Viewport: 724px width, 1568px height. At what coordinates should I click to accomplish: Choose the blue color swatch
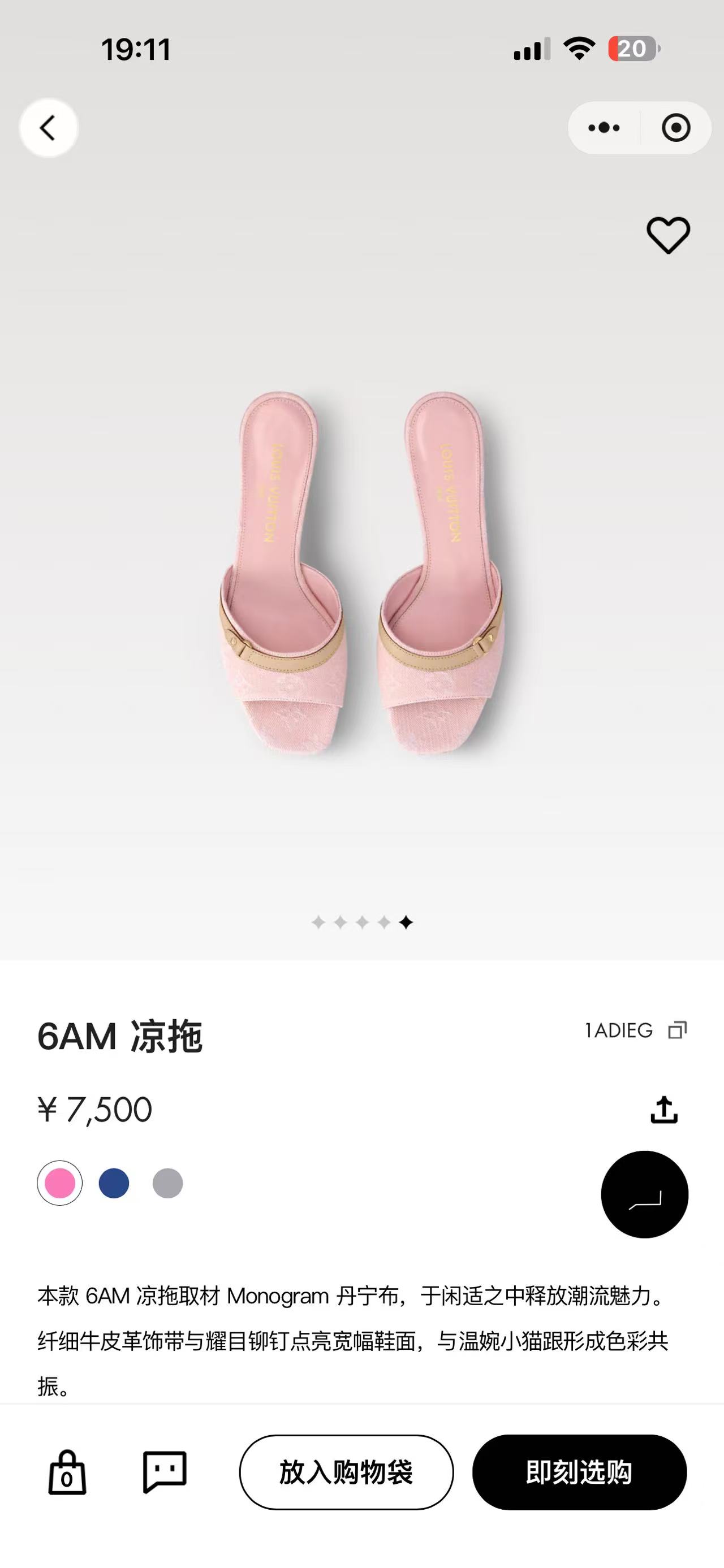[114, 1183]
